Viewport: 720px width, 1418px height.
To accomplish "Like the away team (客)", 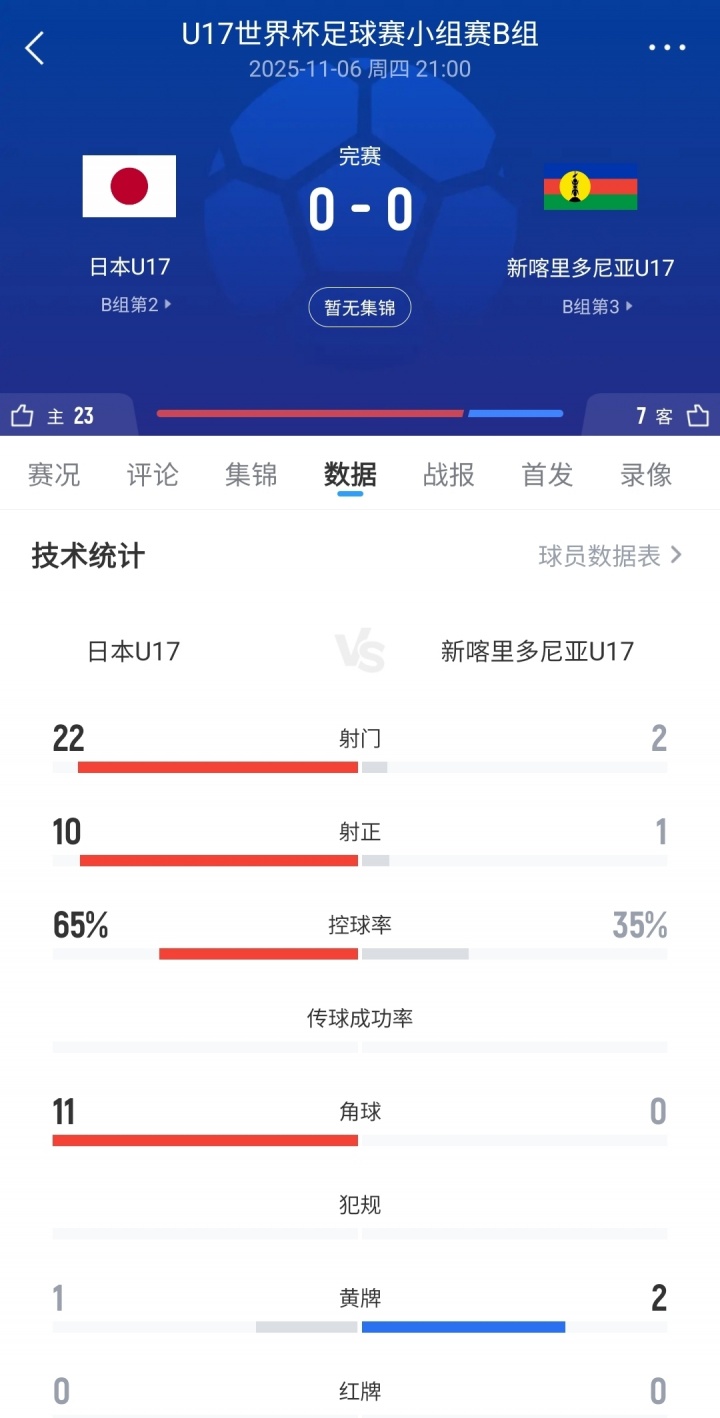I will coord(698,415).
